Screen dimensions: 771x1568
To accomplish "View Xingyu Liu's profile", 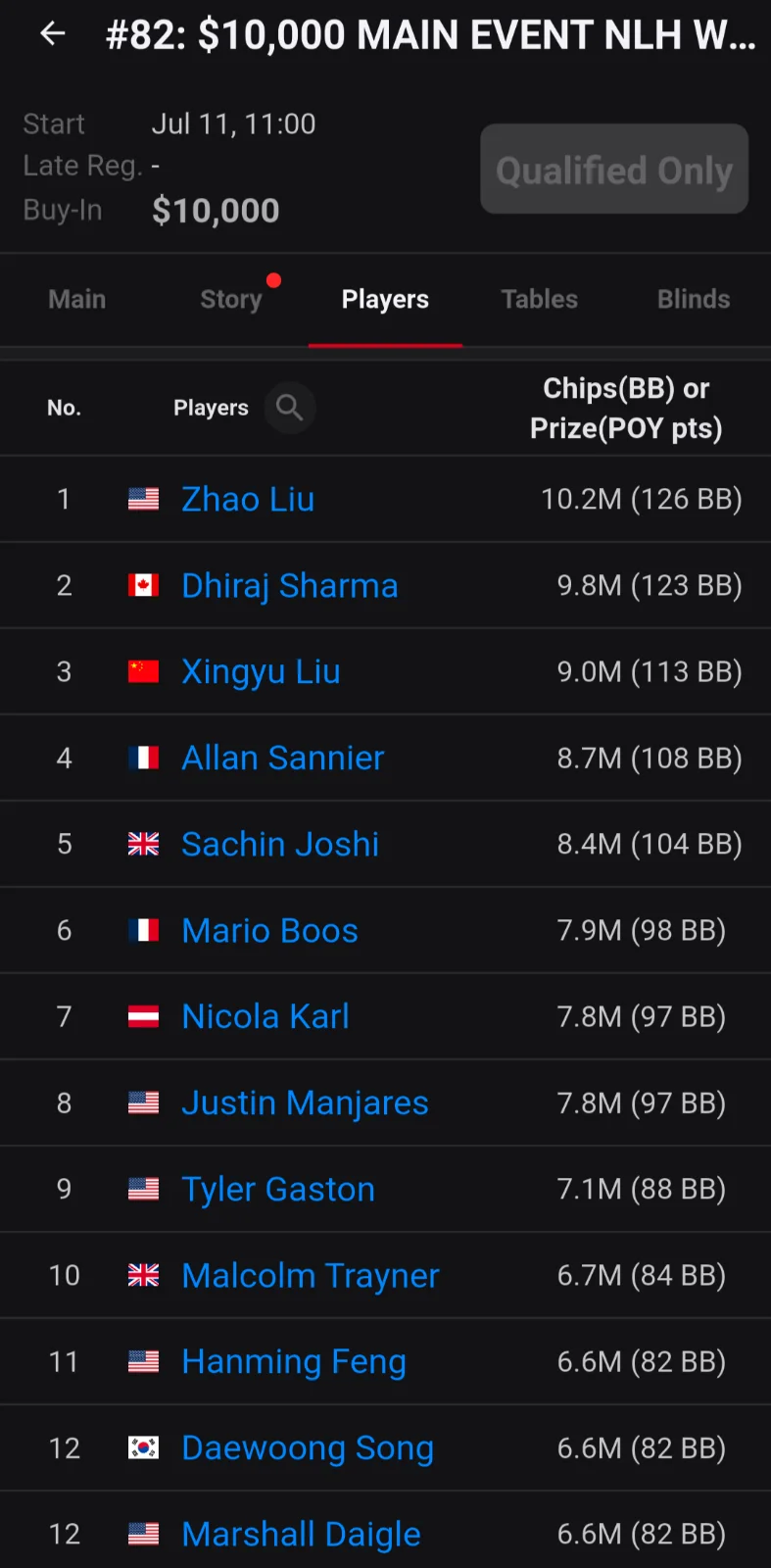I will (261, 671).
